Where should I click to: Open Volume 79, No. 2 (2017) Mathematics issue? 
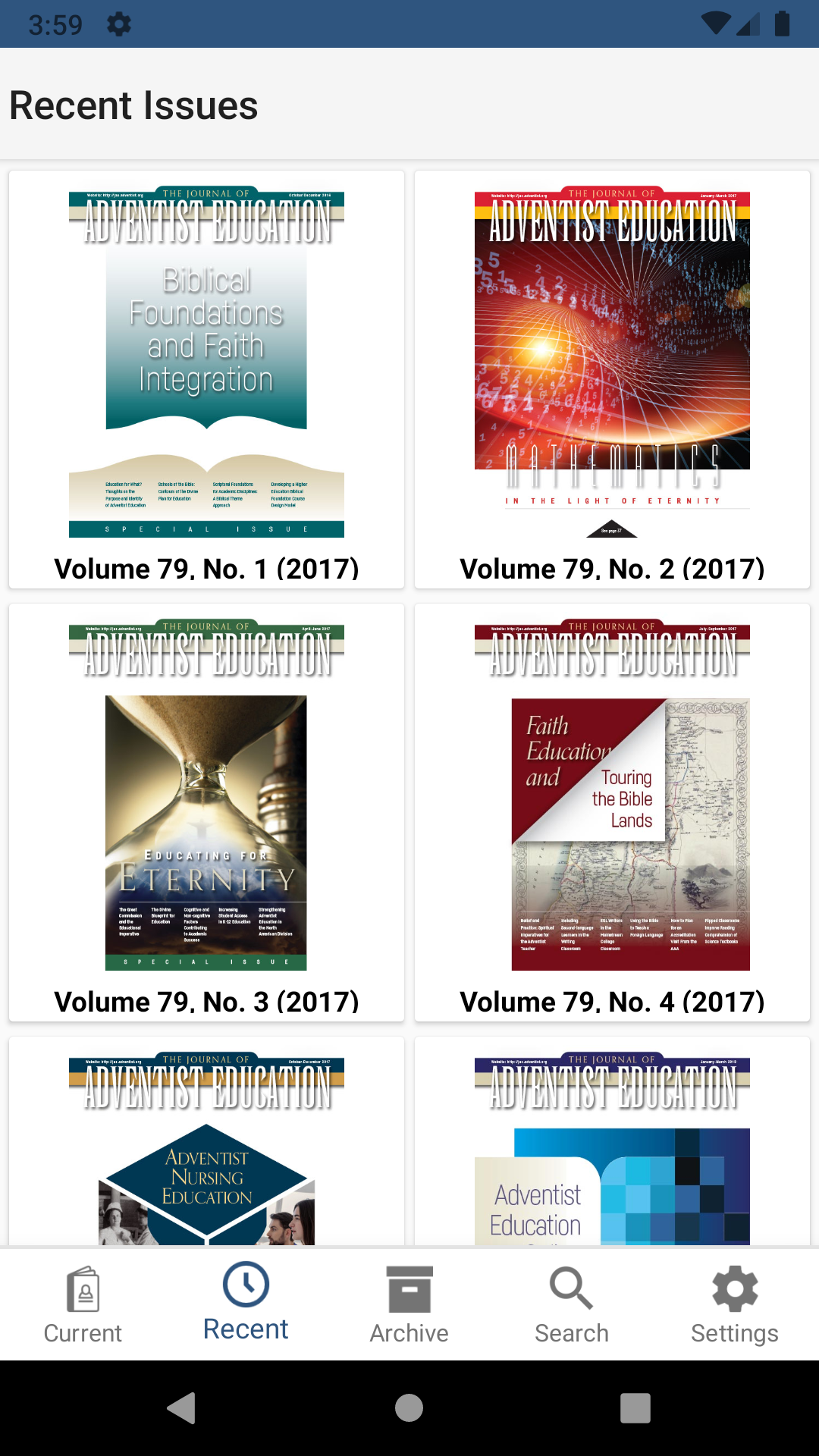tap(612, 379)
